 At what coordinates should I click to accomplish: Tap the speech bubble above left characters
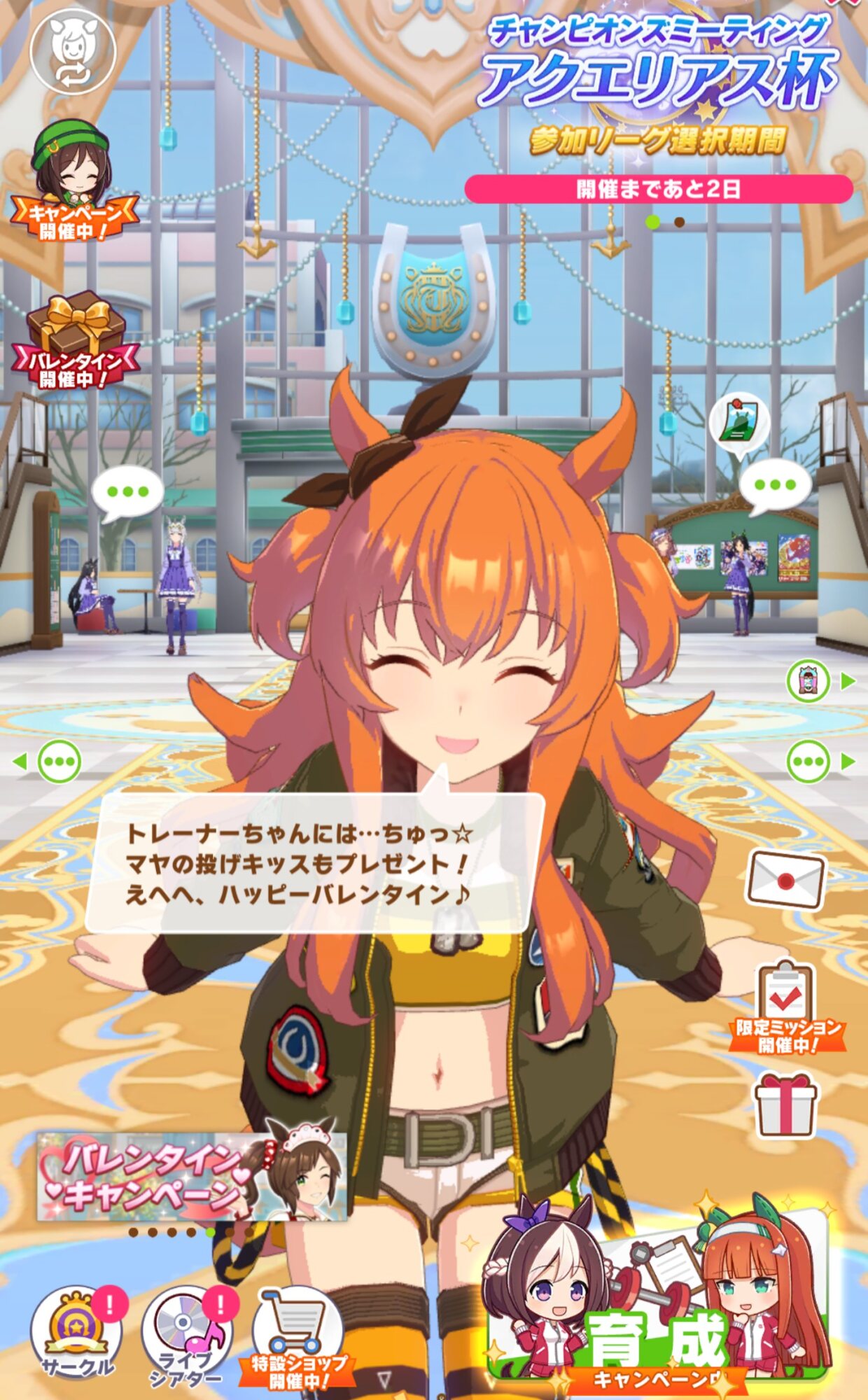pyautogui.click(x=127, y=493)
